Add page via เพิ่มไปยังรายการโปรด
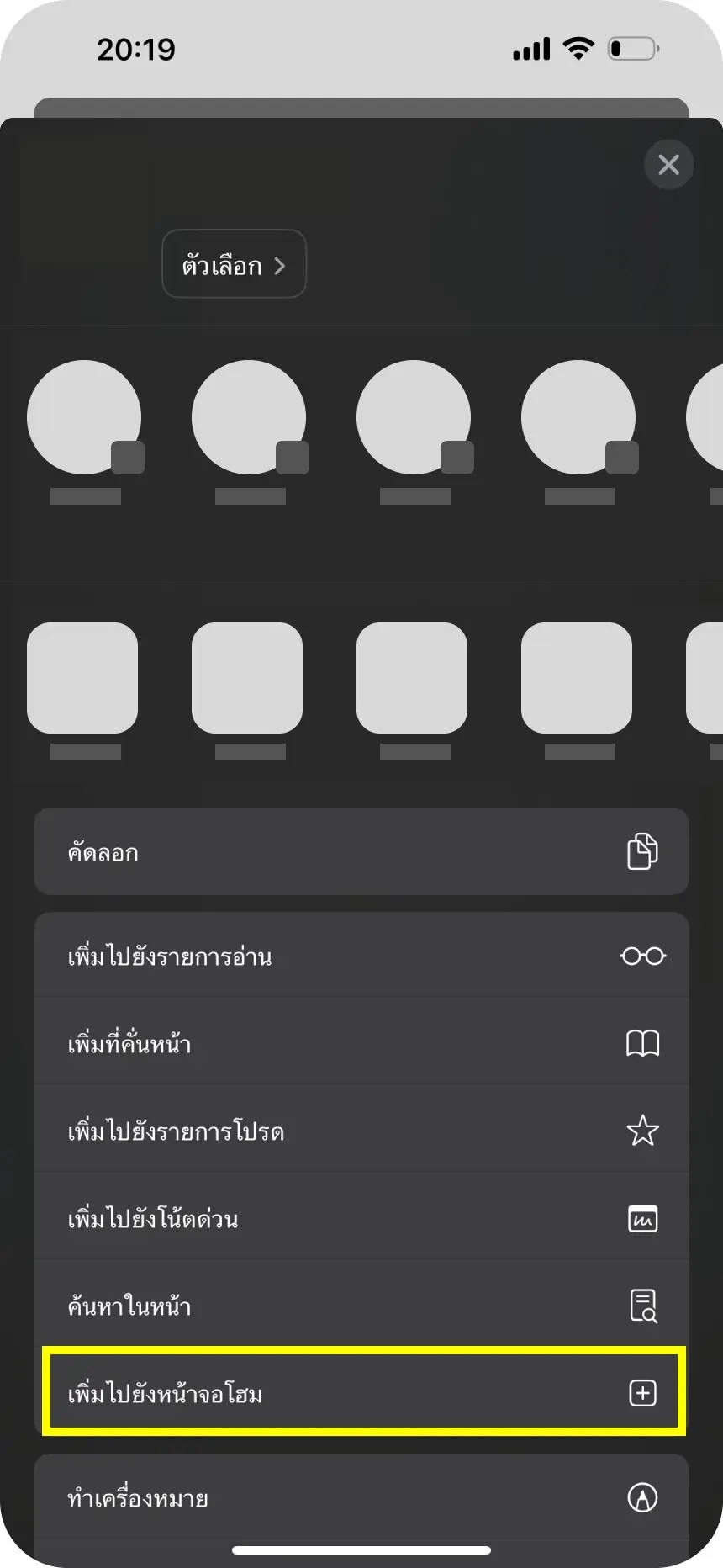Image resolution: width=723 pixels, height=1568 pixels. [361, 1131]
